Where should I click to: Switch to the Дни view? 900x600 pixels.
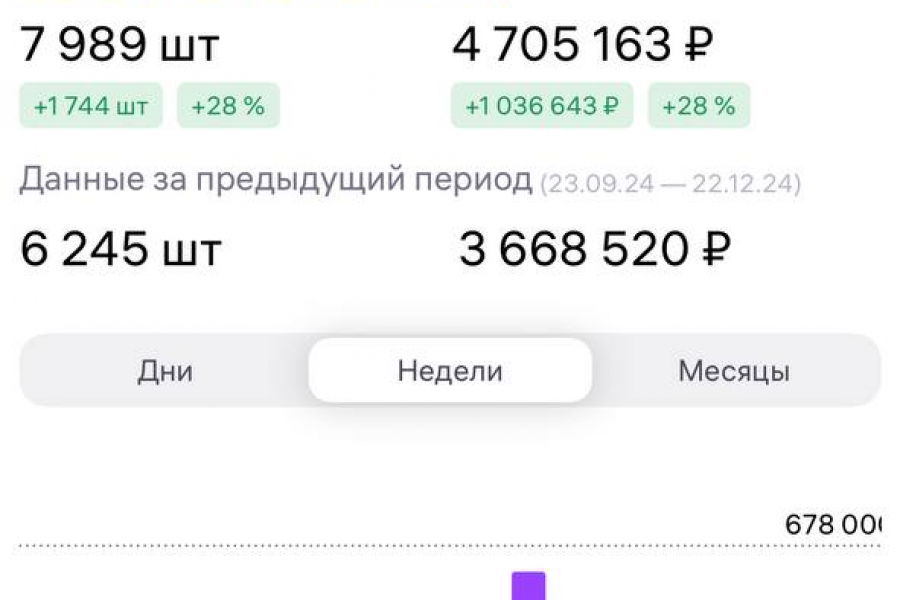point(165,372)
